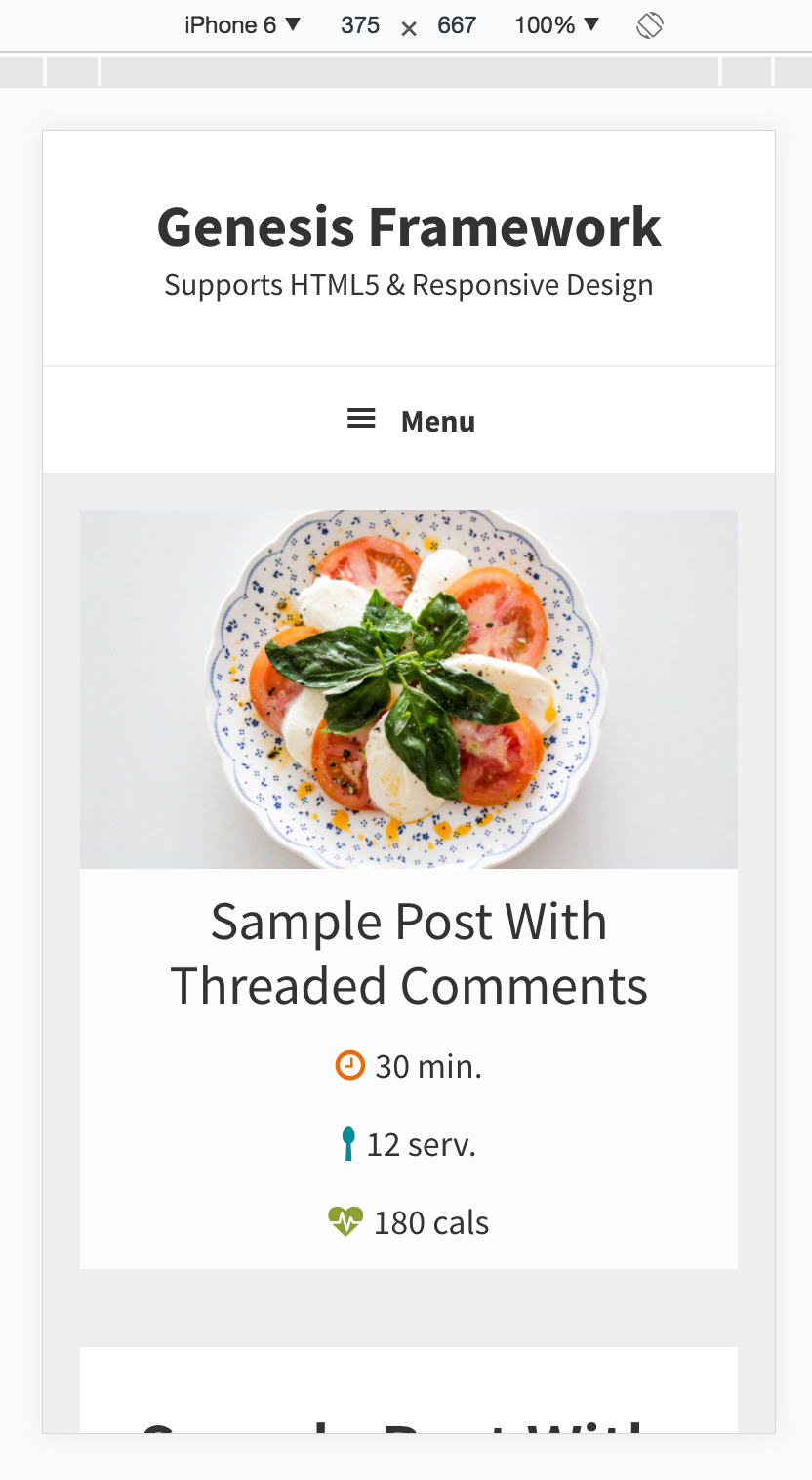Edit the 667 viewport height field

coord(457,25)
